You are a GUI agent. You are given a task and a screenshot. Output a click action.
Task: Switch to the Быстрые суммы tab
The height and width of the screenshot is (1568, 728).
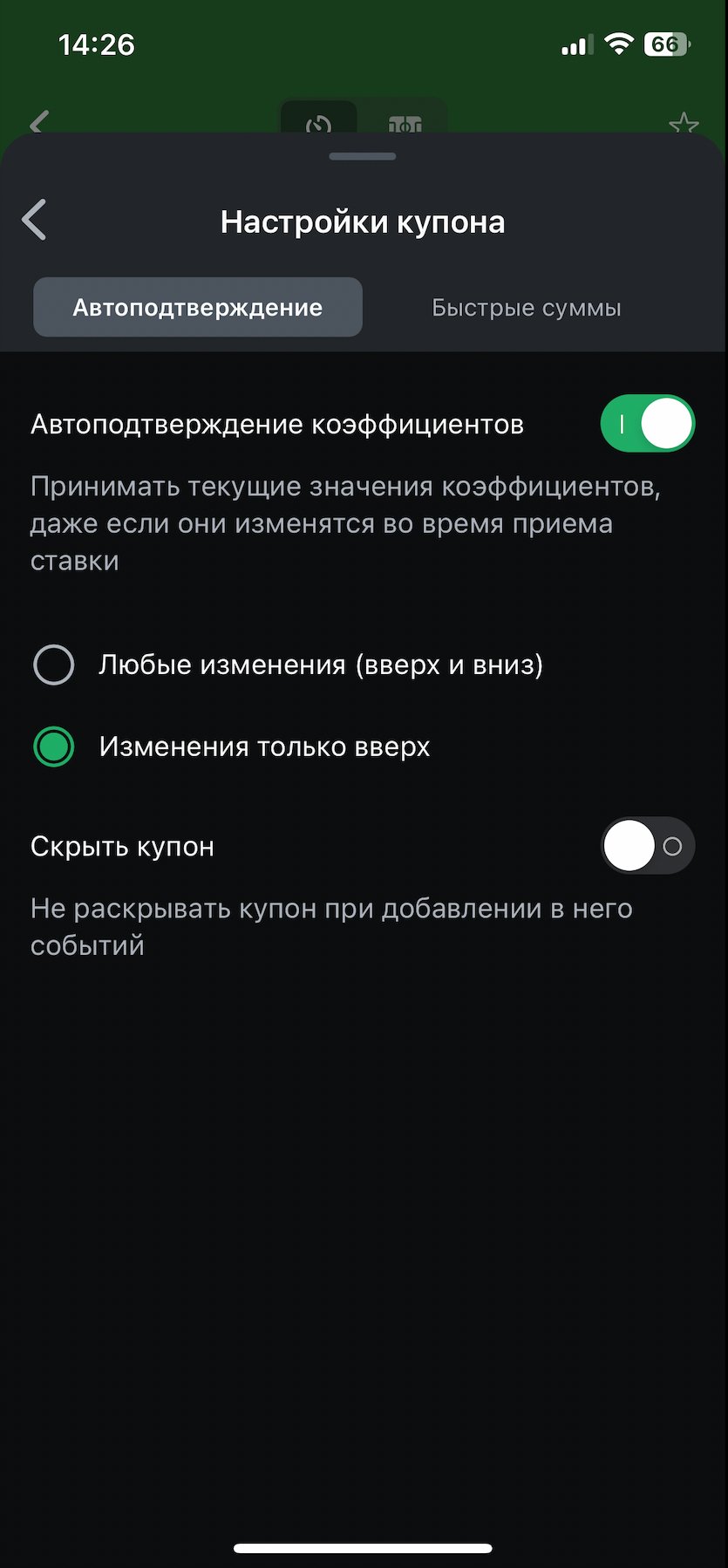pos(526,308)
